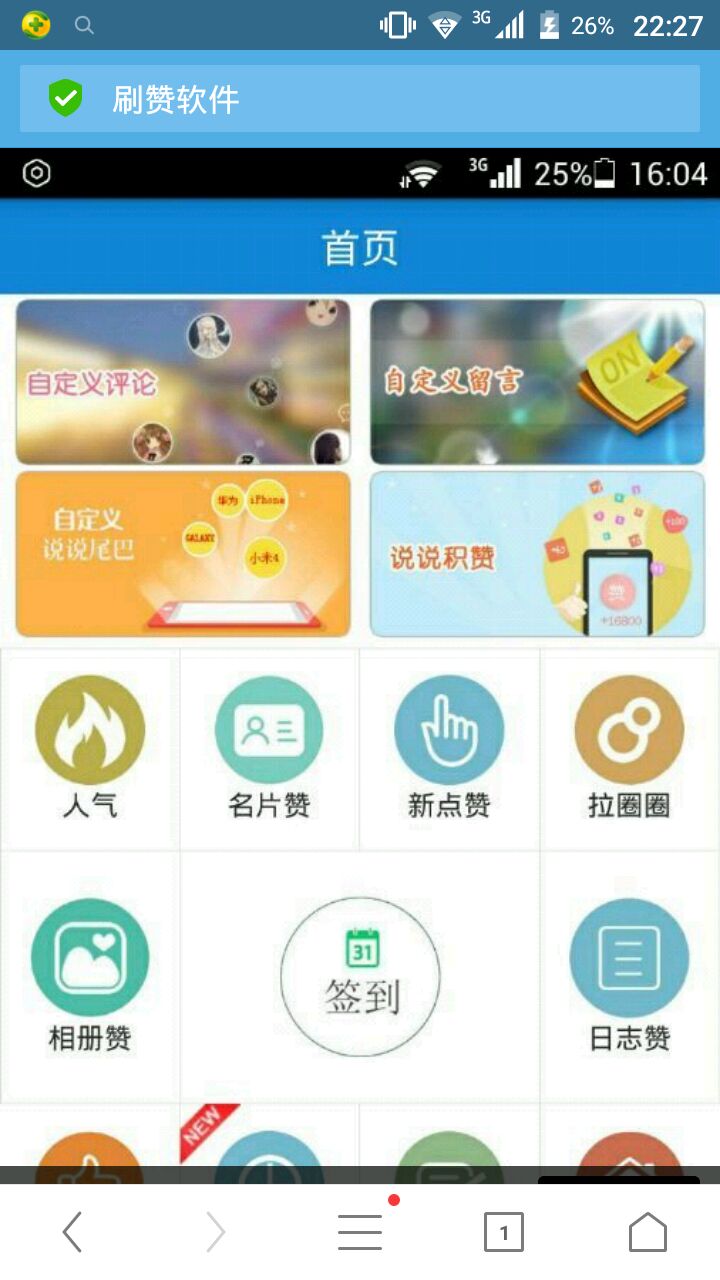Screen dimensions: 720x1280
Task: Tap the address bar showing 刷赞软件
Action: [360, 99]
